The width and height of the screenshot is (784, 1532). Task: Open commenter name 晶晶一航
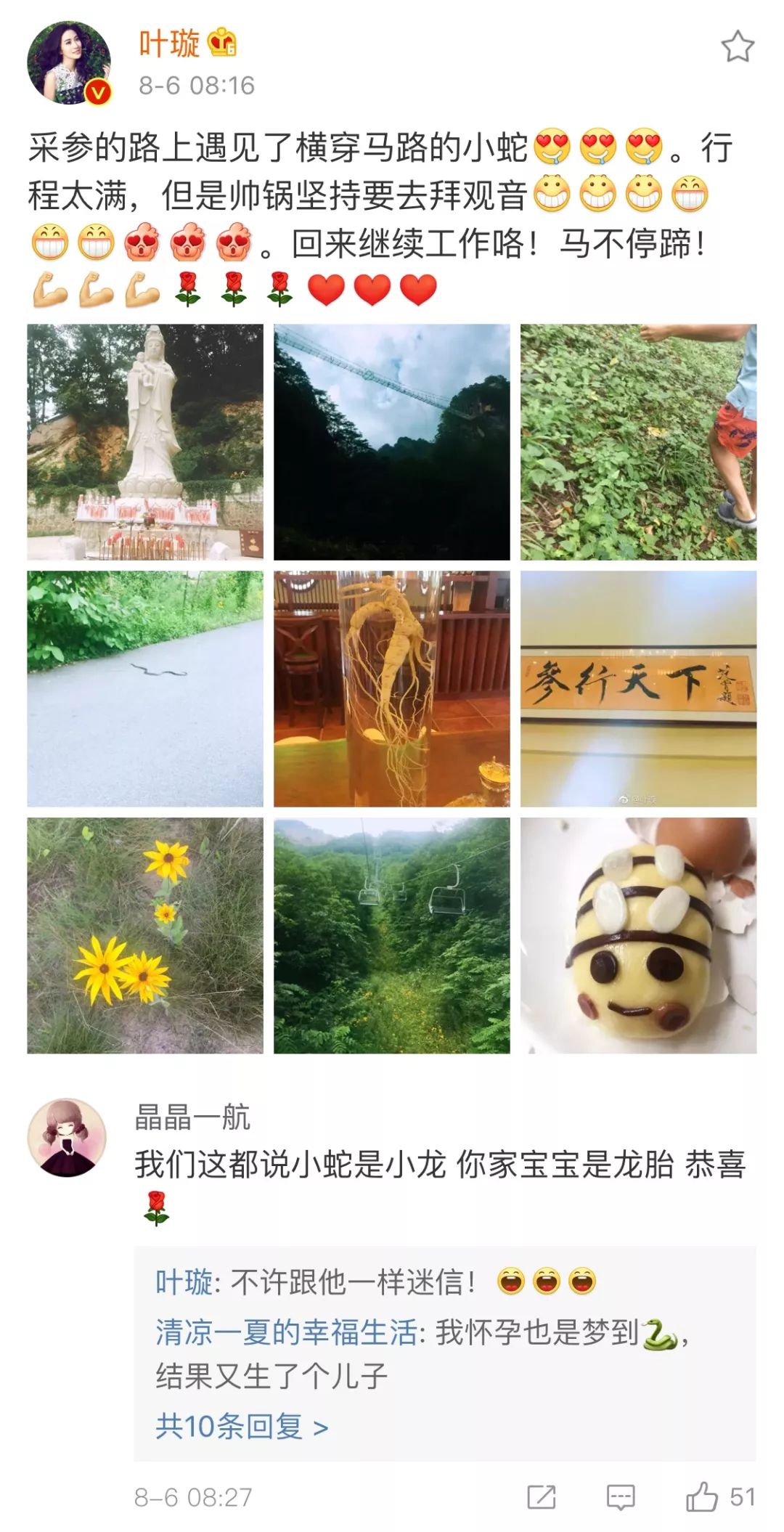192,1117
